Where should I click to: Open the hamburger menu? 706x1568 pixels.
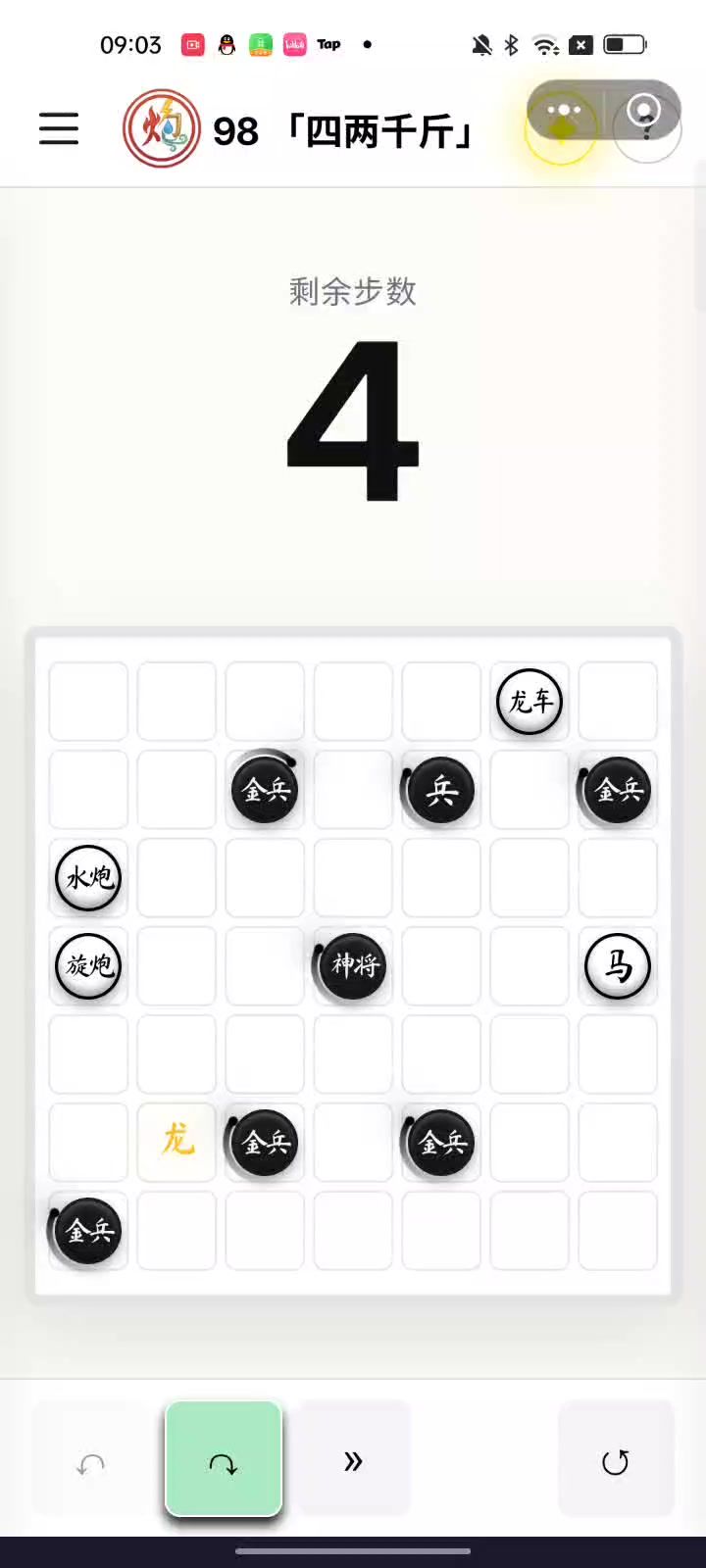[59, 128]
